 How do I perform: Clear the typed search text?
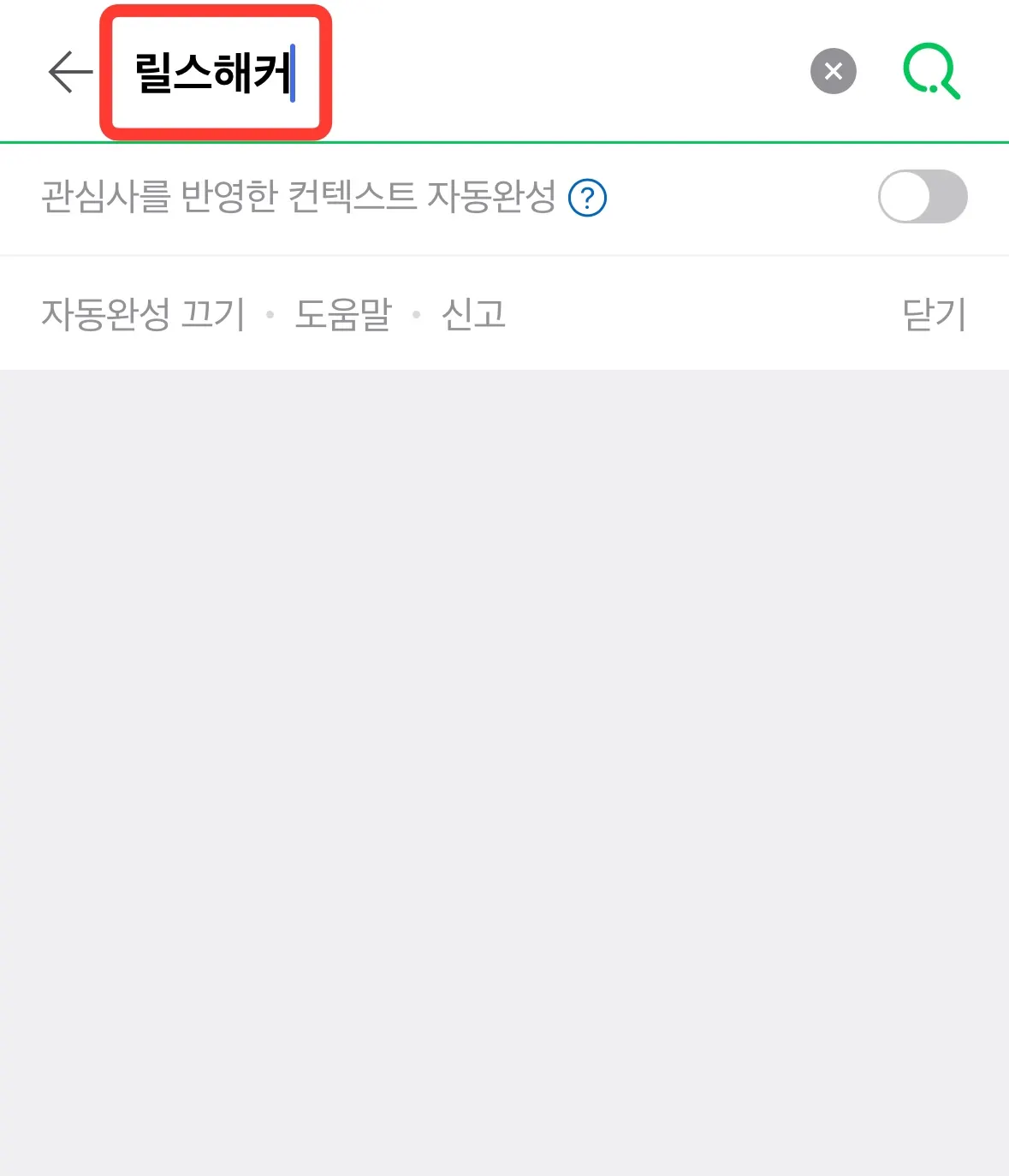[833, 71]
